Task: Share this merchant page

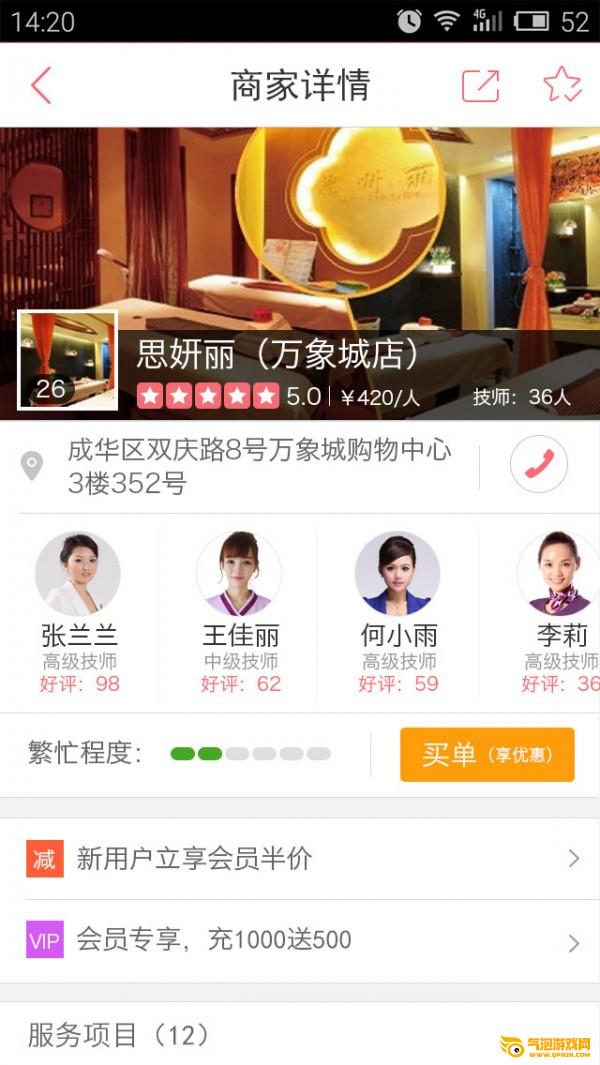Action: point(480,86)
